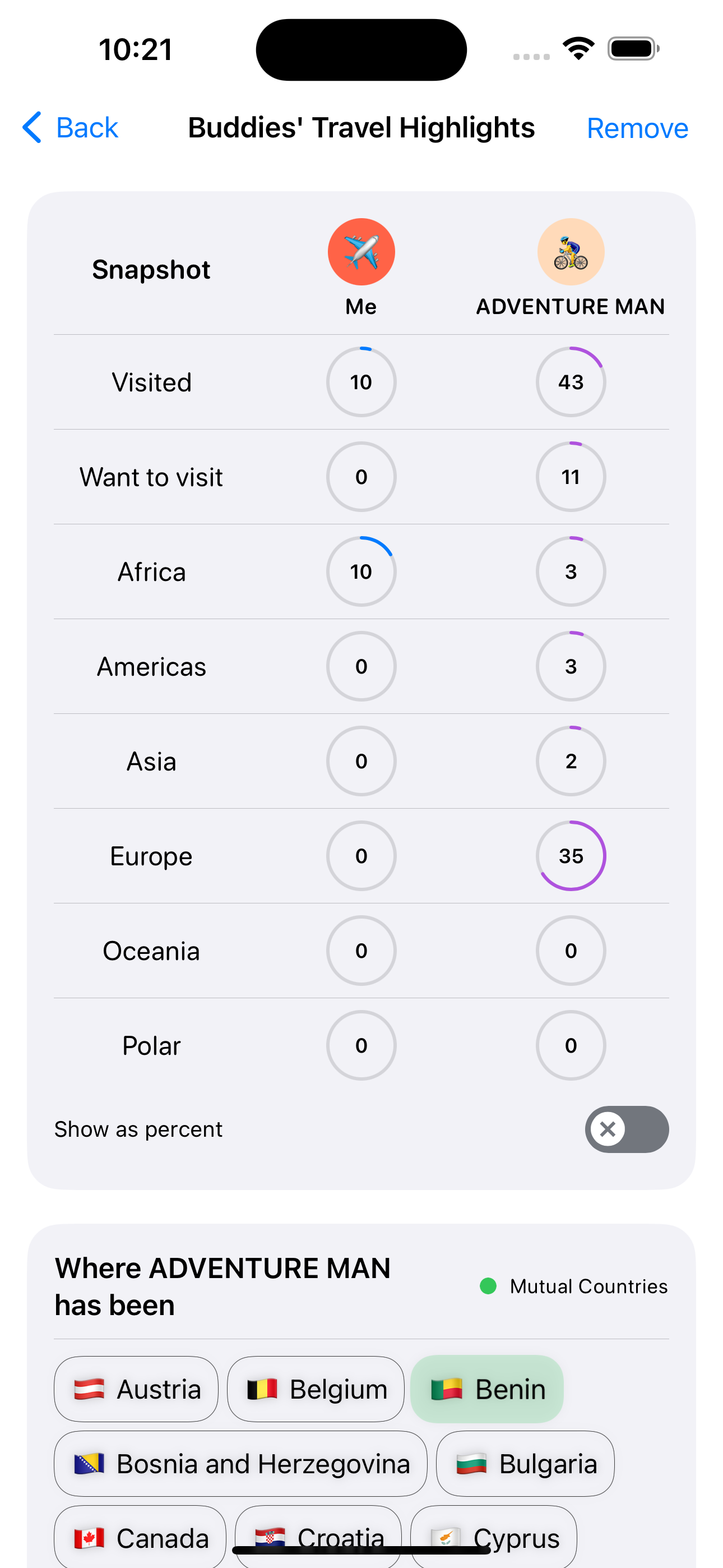Tap the Belgium flag icon
723x1568 pixels.
[x=263, y=1390]
